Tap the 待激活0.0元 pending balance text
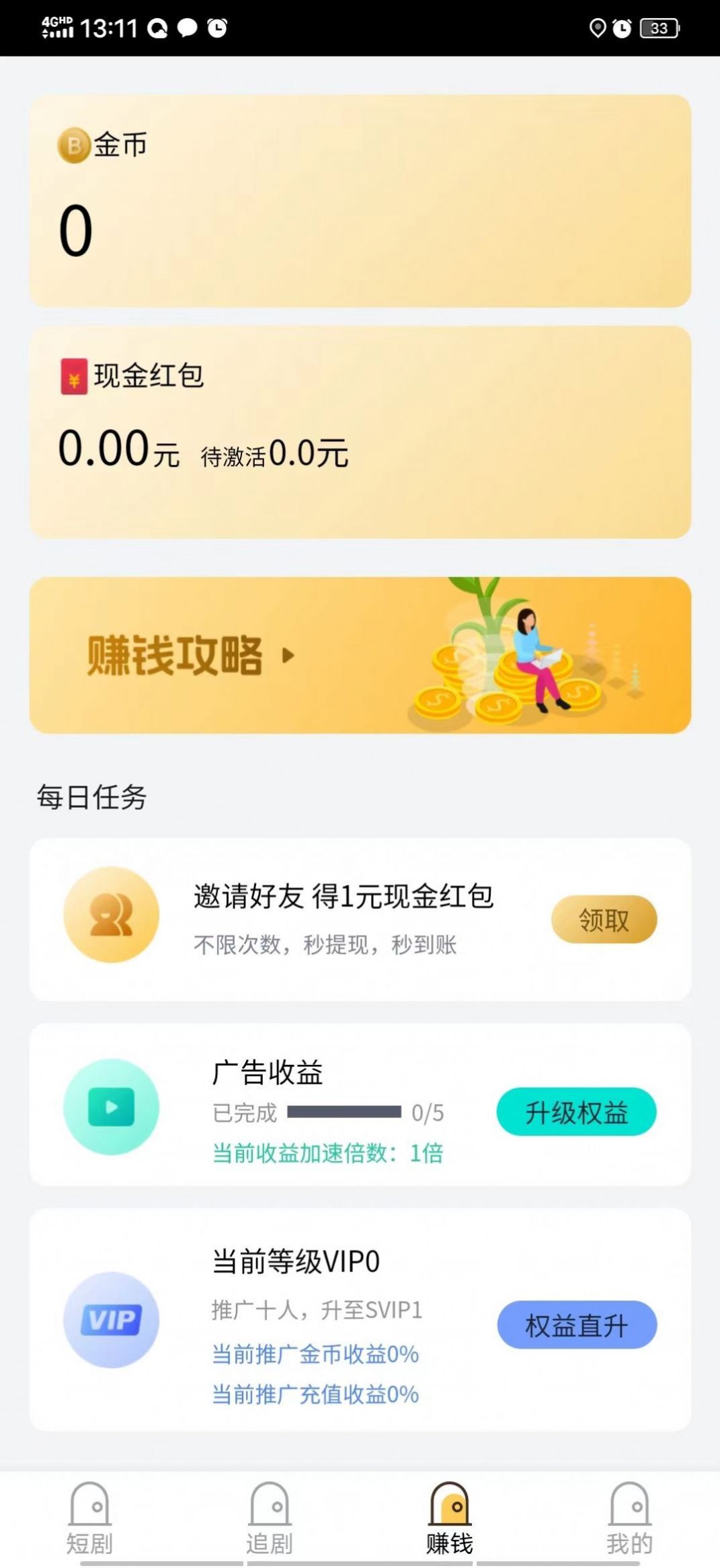The height and width of the screenshot is (1568, 720). click(x=273, y=453)
